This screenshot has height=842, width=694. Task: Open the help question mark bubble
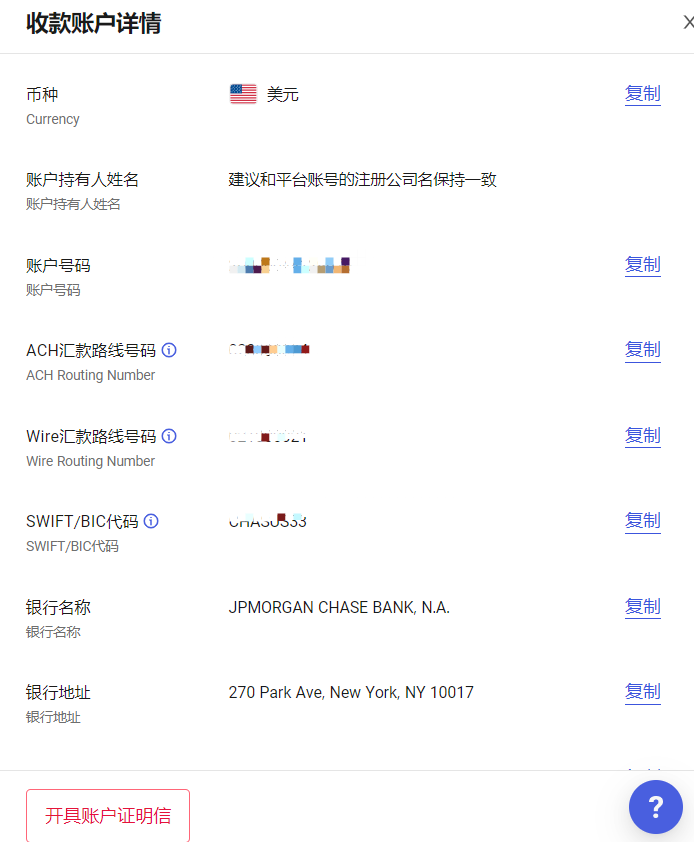point(656,807)
